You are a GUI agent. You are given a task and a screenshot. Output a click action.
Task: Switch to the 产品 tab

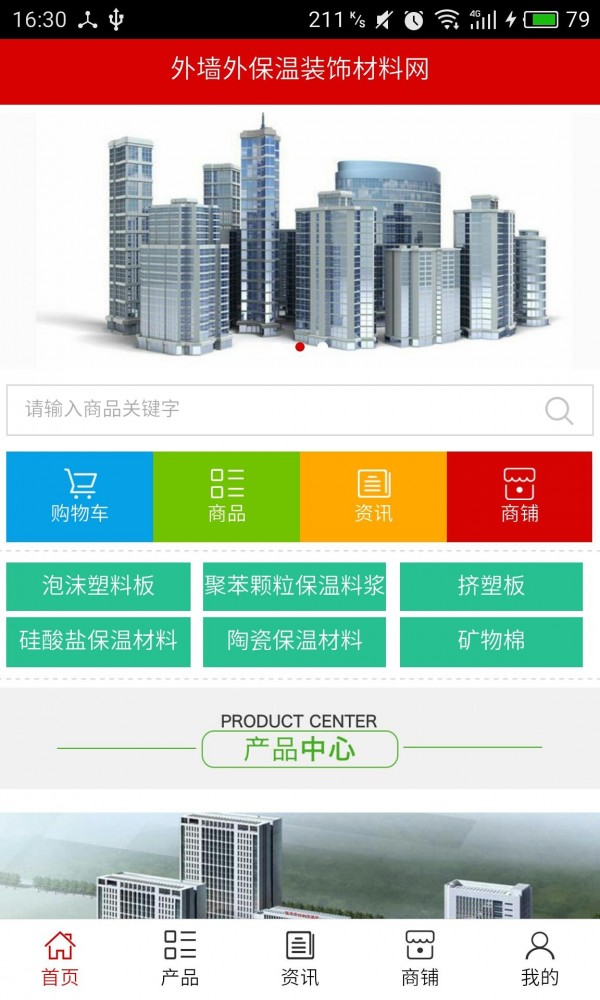(x=180, y=959)
